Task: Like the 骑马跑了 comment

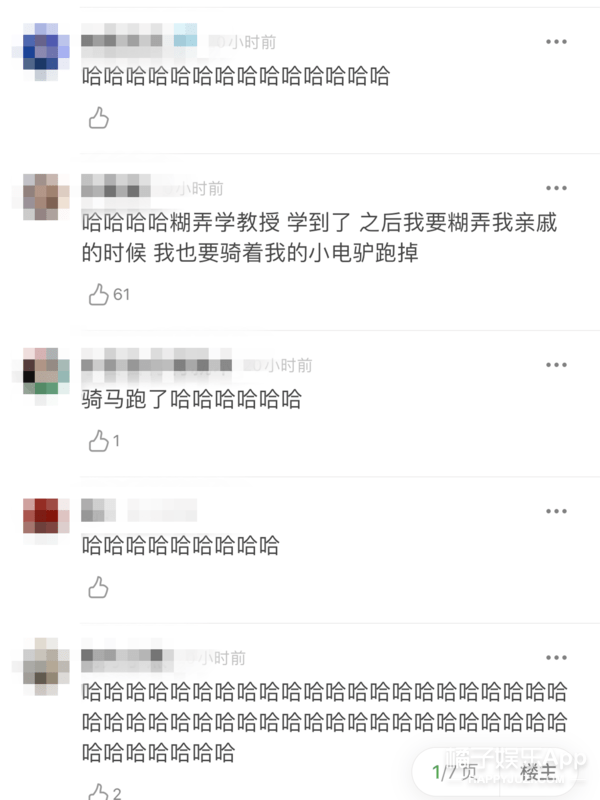Action: 98,441
